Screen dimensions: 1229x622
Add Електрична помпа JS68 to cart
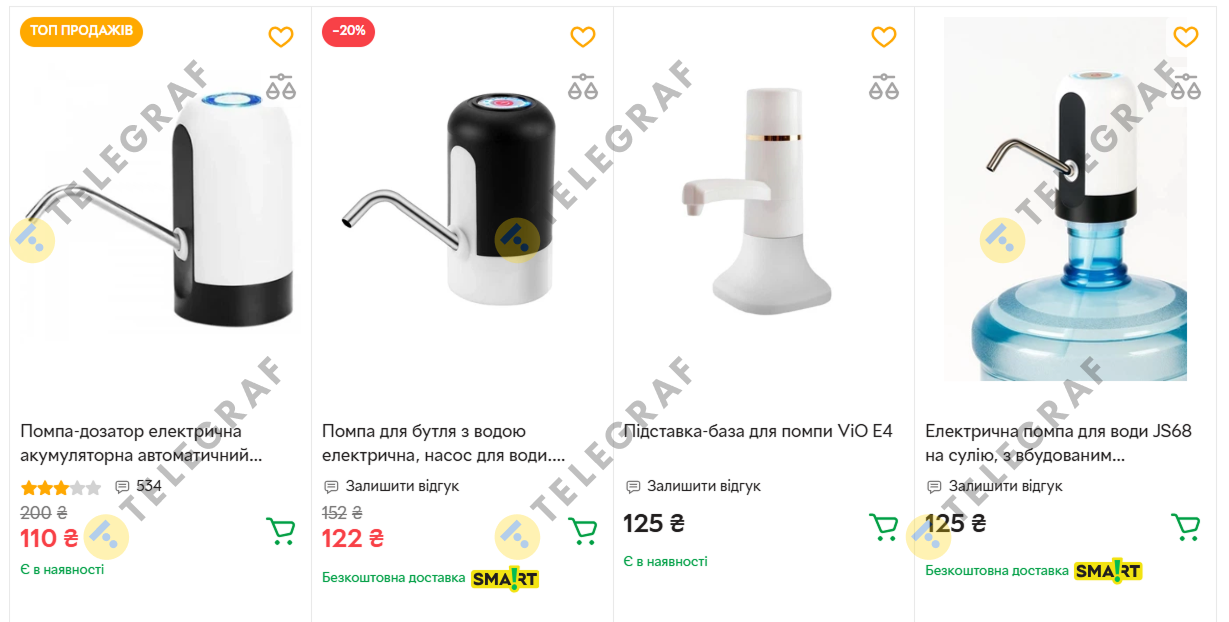pyautogui.click(x=1185, y=526)
